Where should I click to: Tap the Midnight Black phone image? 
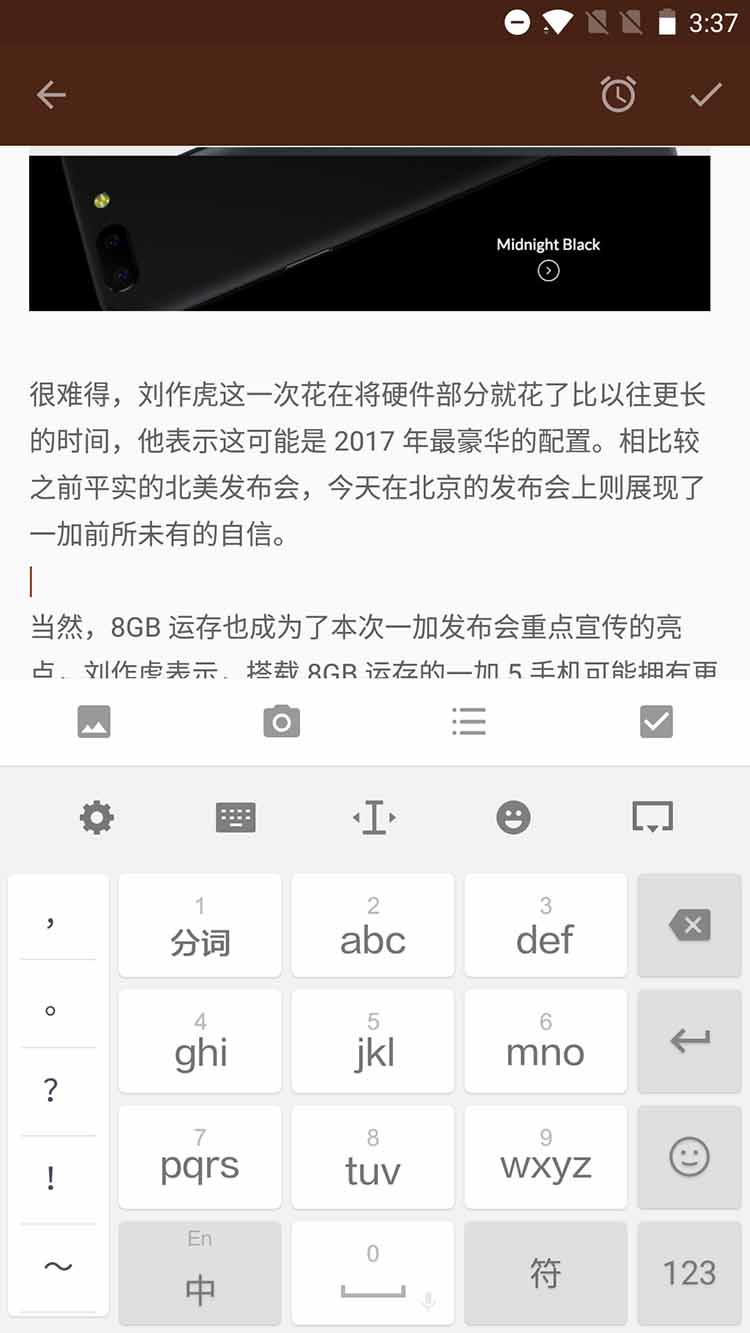click(x=369, y=232)
